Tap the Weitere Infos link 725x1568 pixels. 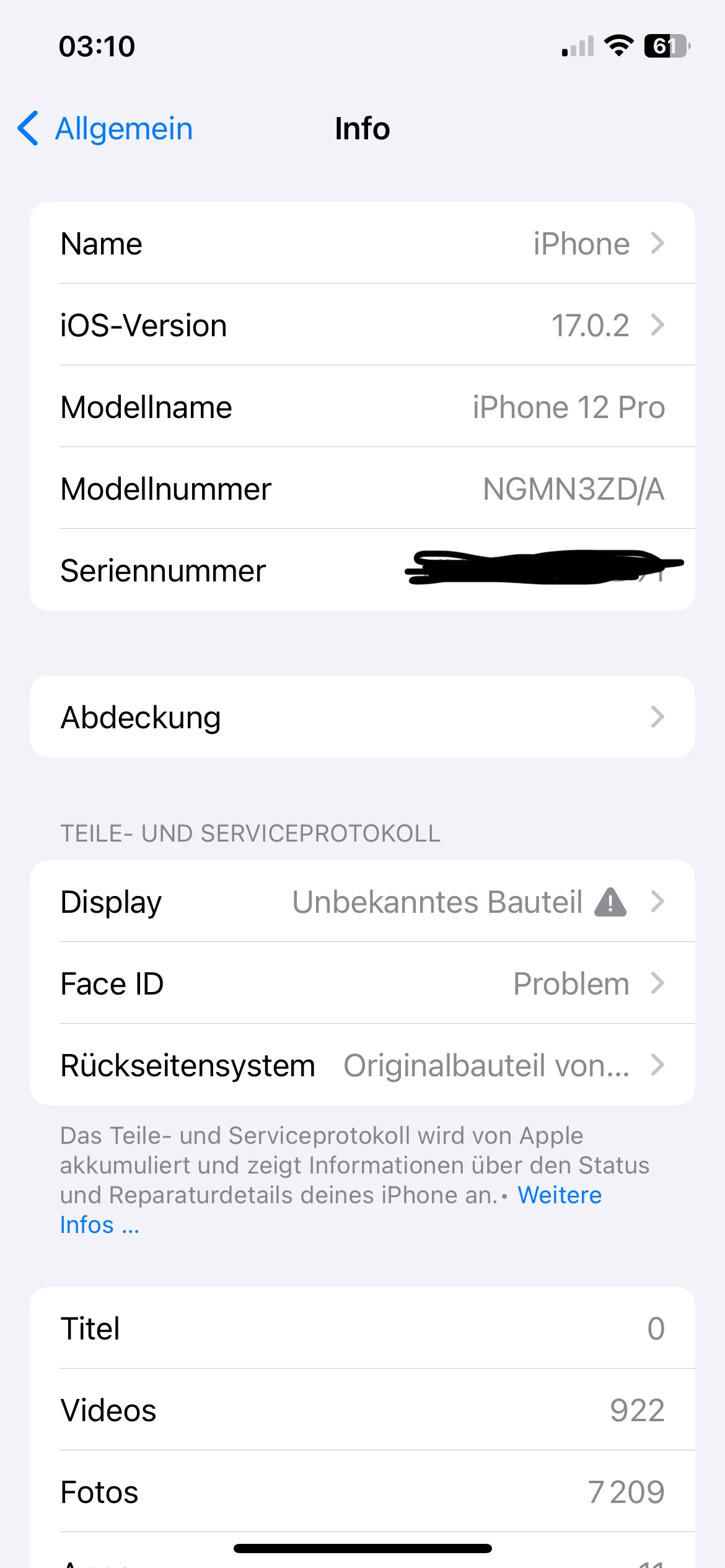[559, 1195]
